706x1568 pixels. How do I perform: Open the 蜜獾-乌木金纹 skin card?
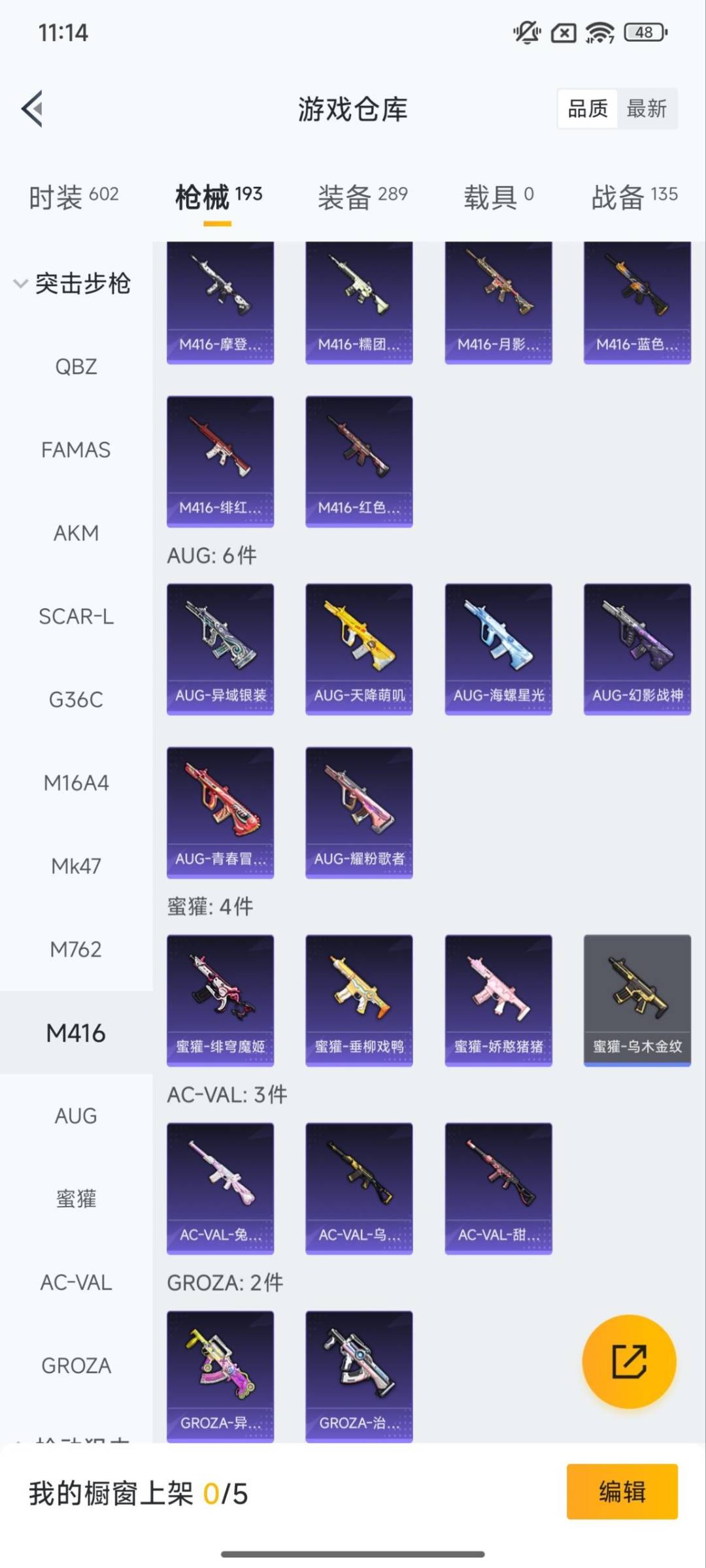point(636,1002)
